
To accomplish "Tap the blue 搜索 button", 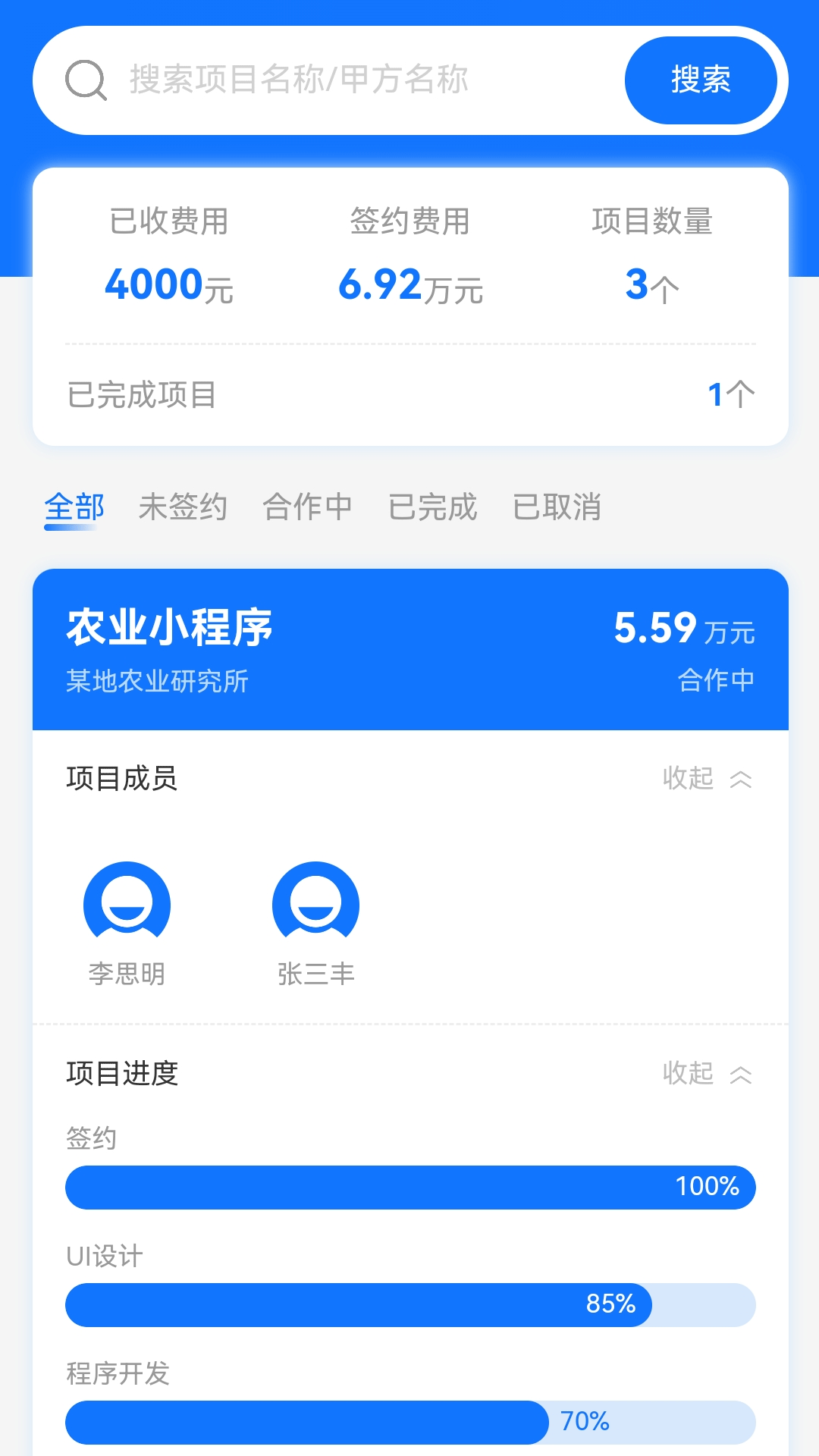I will 700,80.
